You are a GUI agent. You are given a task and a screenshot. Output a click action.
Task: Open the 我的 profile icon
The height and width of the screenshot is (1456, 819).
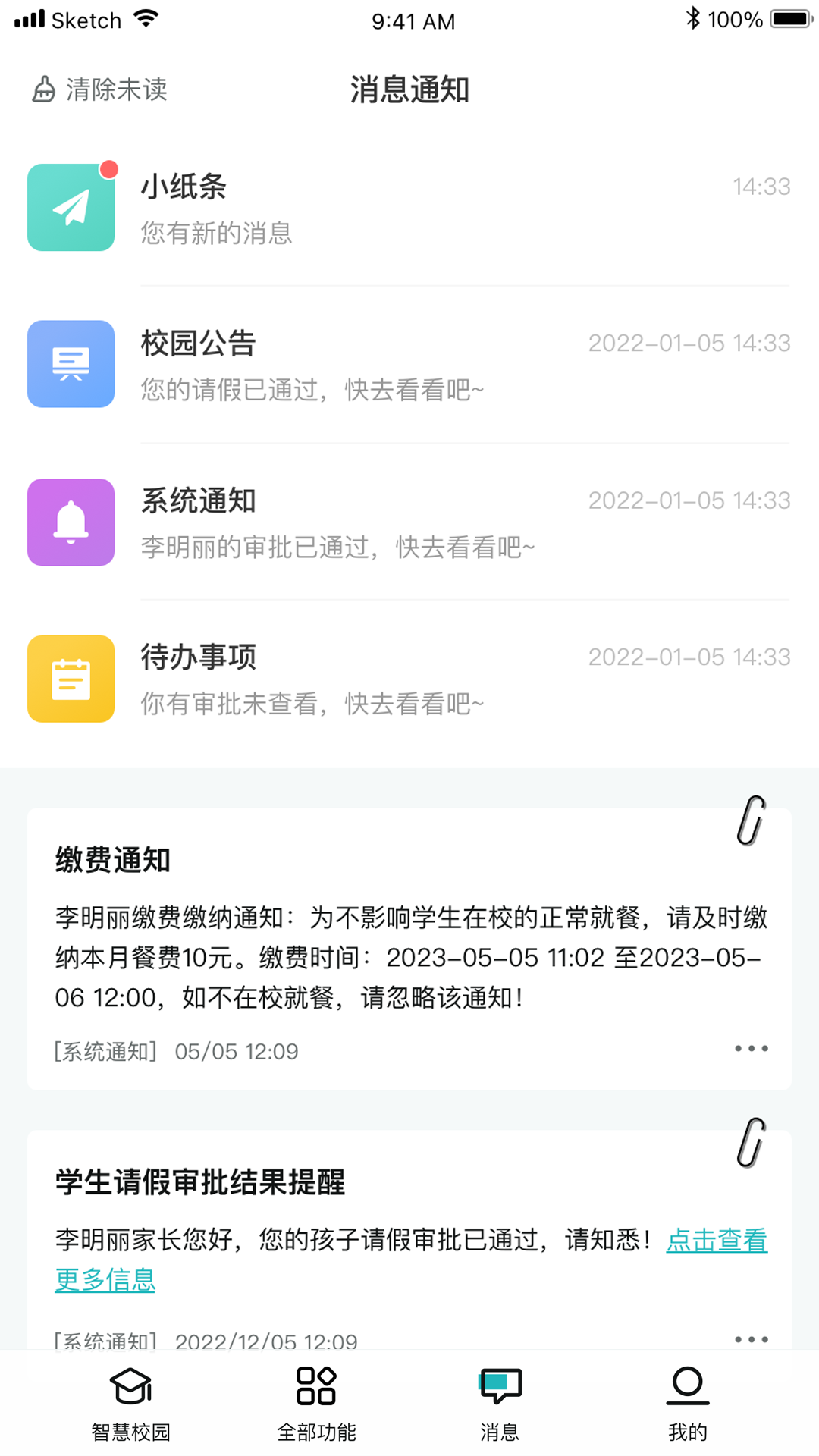[687, 1385]
